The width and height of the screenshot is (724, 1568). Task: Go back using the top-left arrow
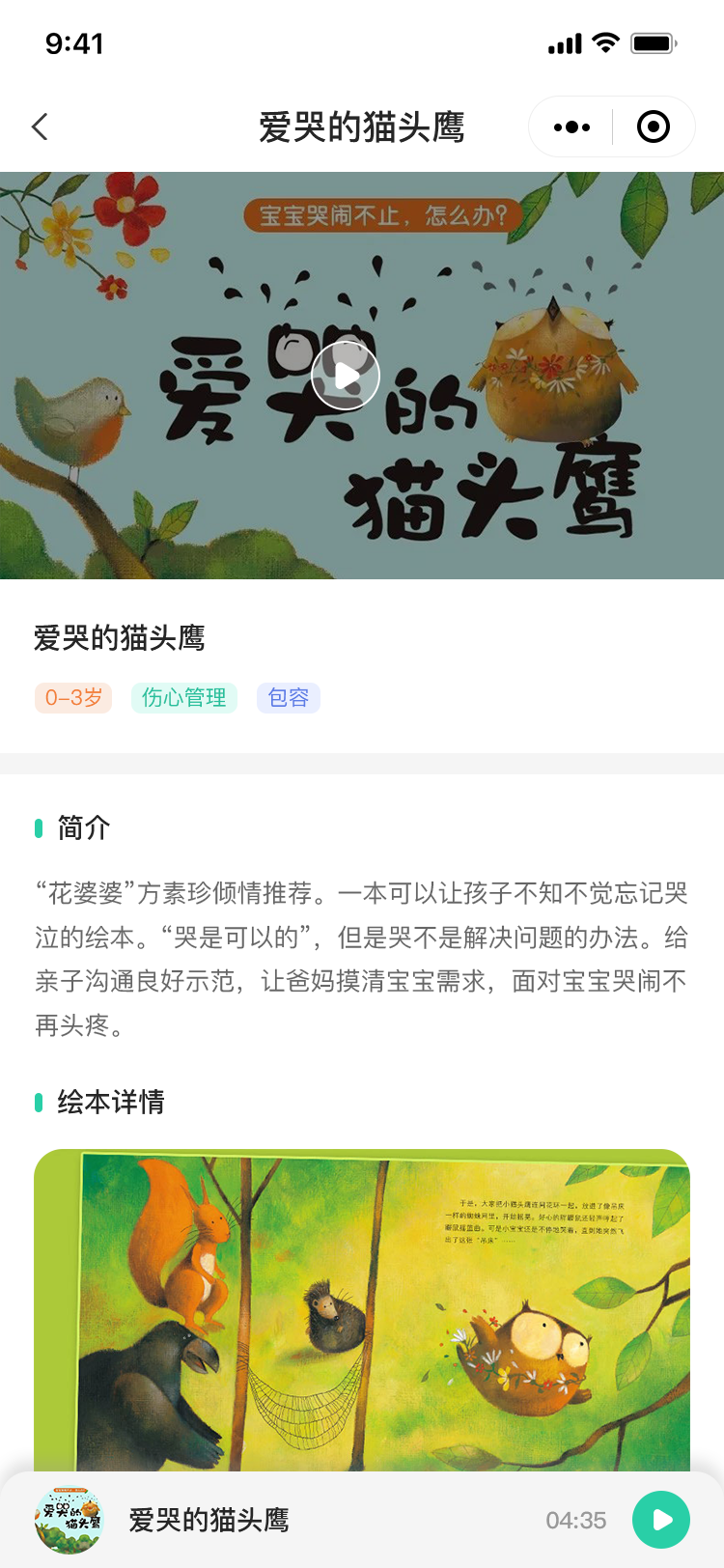point(40,126)
